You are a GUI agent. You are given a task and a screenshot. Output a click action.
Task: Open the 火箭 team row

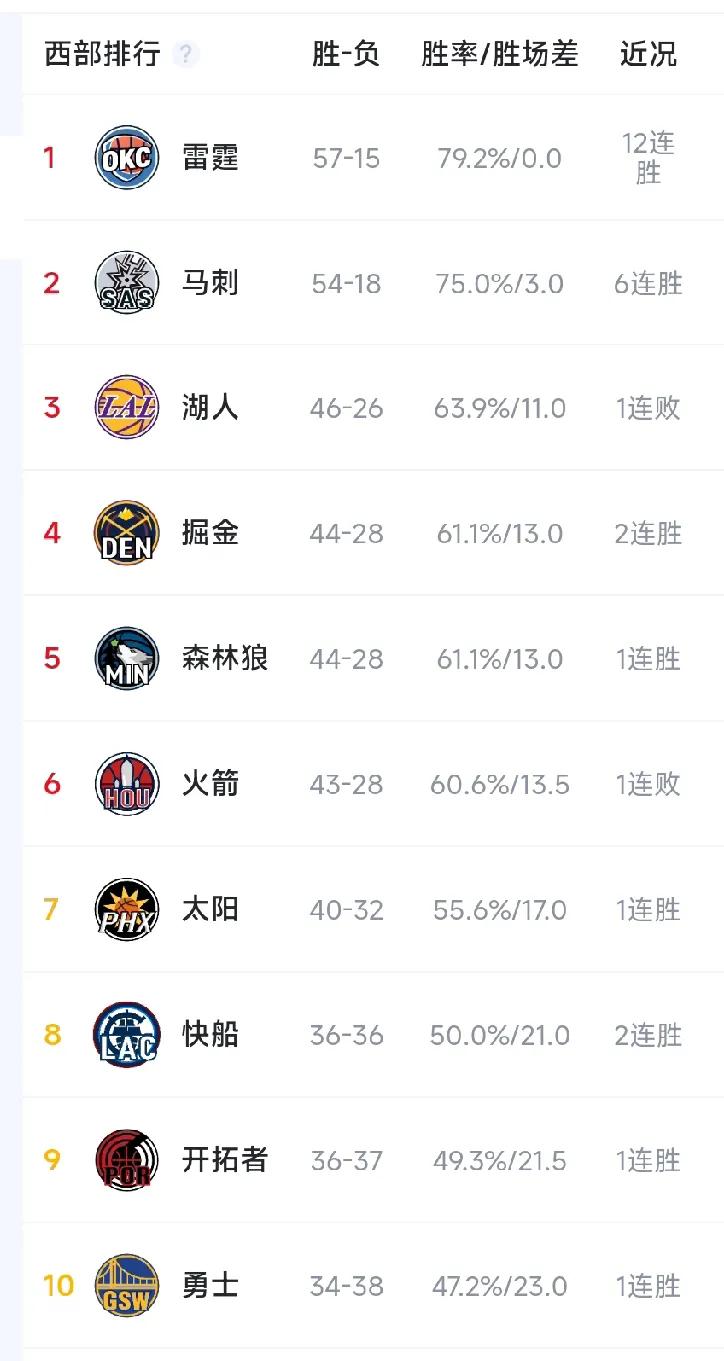click(210, 784)
